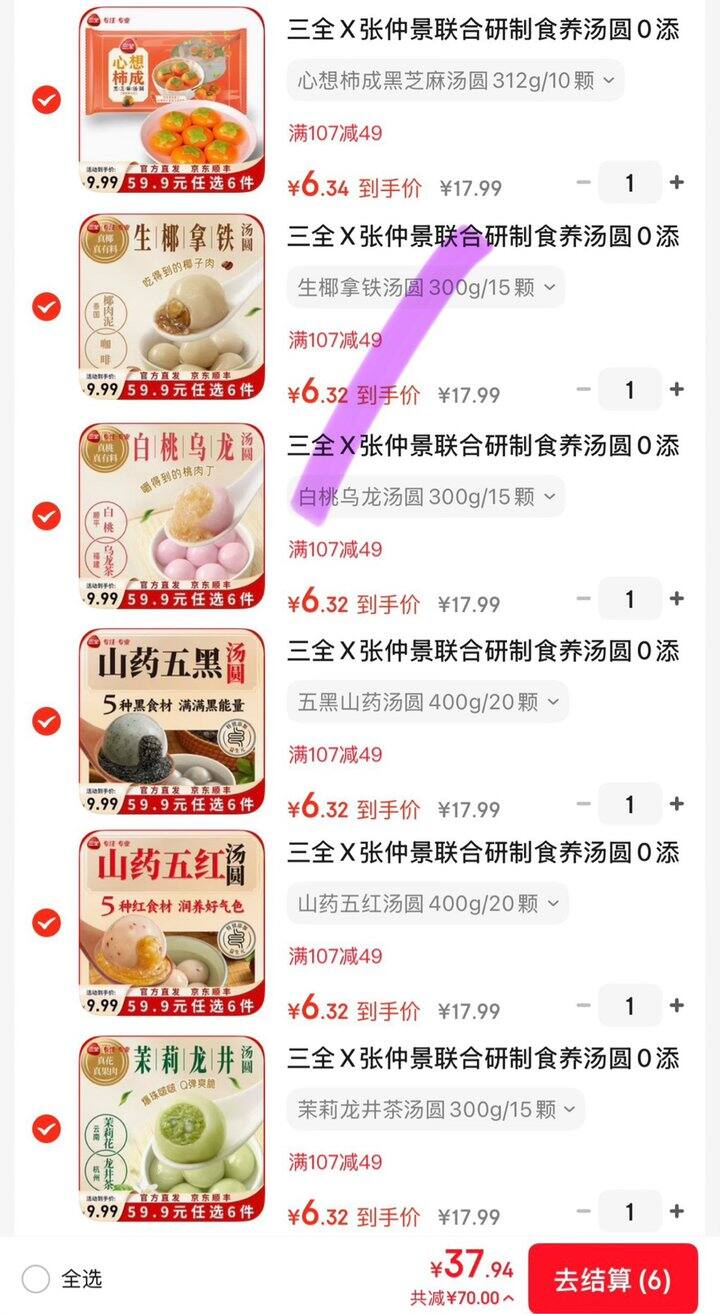The image size is (720, 1314).
Task: Add one more 白桃乌龙汤圆
Action: pyautogui.click(x=677, y=599)
